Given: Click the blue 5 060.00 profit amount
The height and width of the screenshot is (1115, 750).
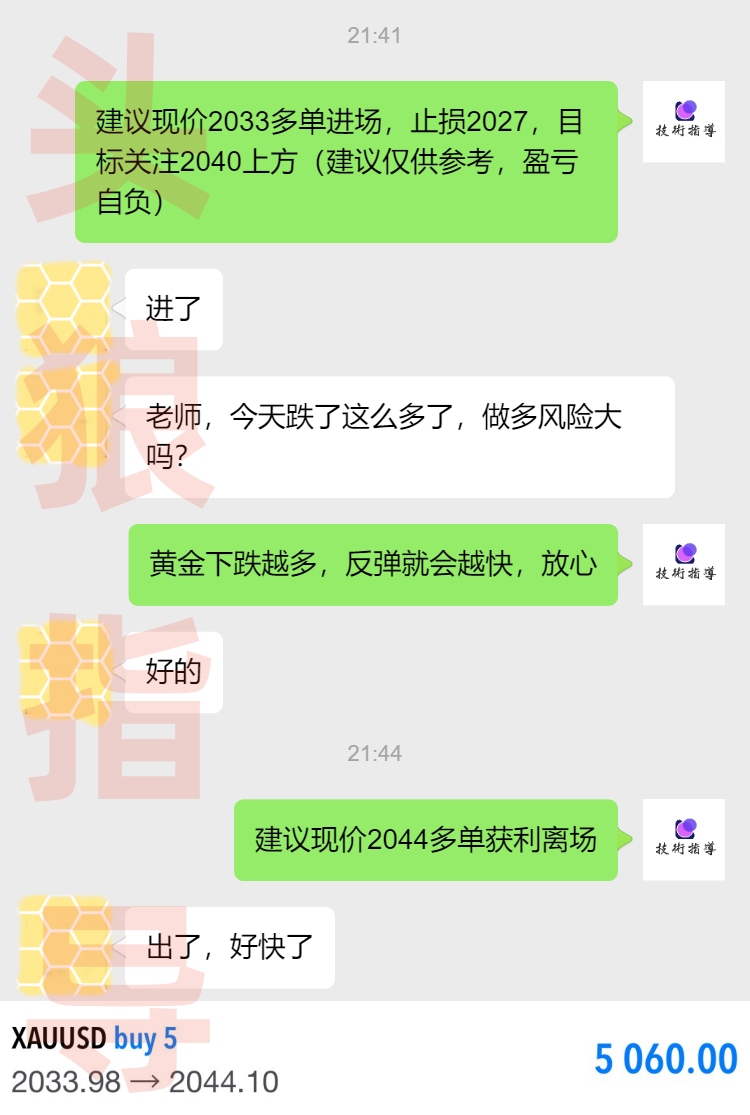Looking at the screenshot, I should pos(666,1058).
